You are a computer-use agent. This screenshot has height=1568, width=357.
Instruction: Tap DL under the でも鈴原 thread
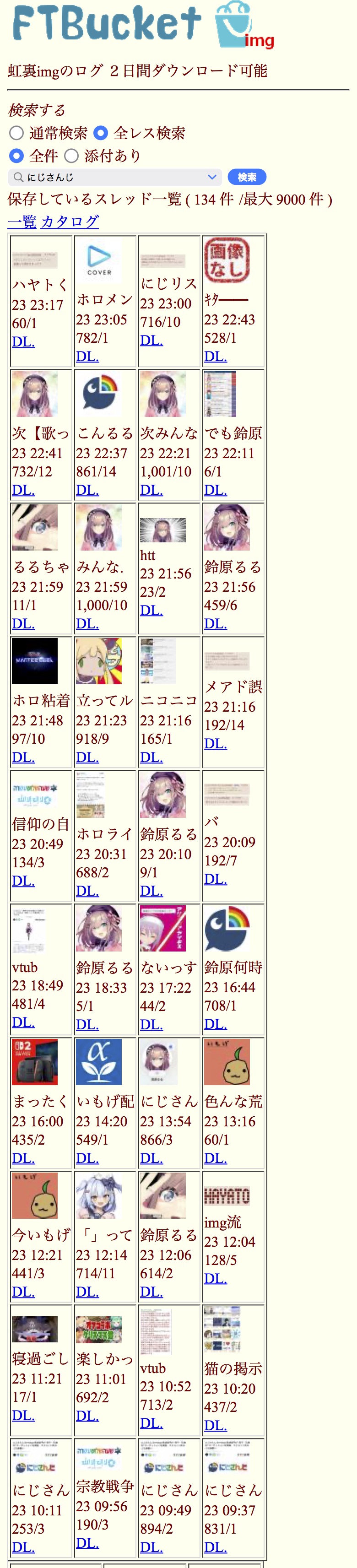point(215,490)
